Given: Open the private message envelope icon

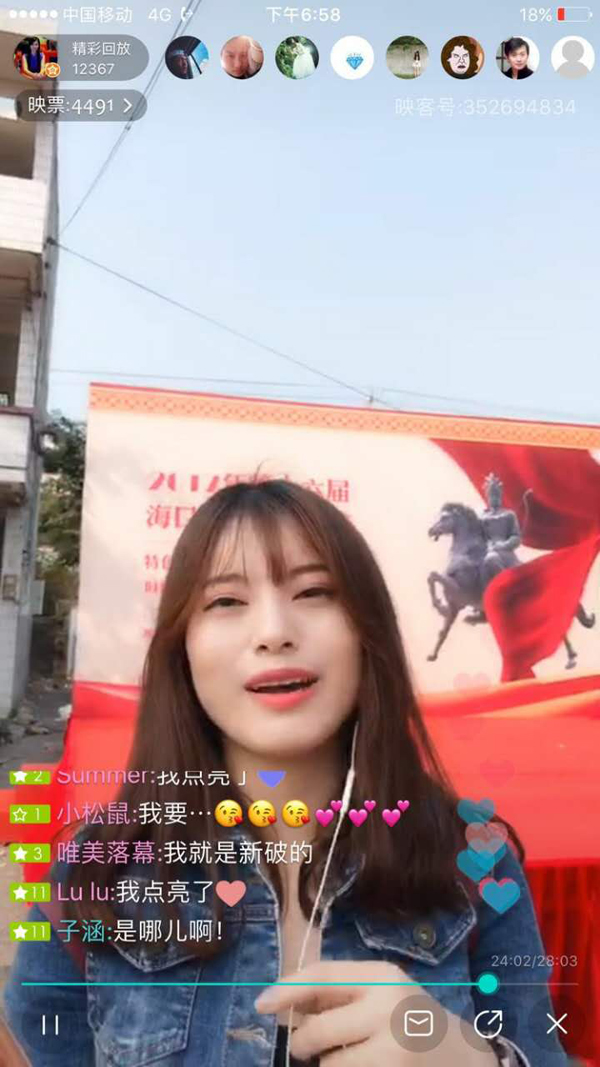Looking at the screenshot, I should pyautogui.click(x=418, y=1023).
